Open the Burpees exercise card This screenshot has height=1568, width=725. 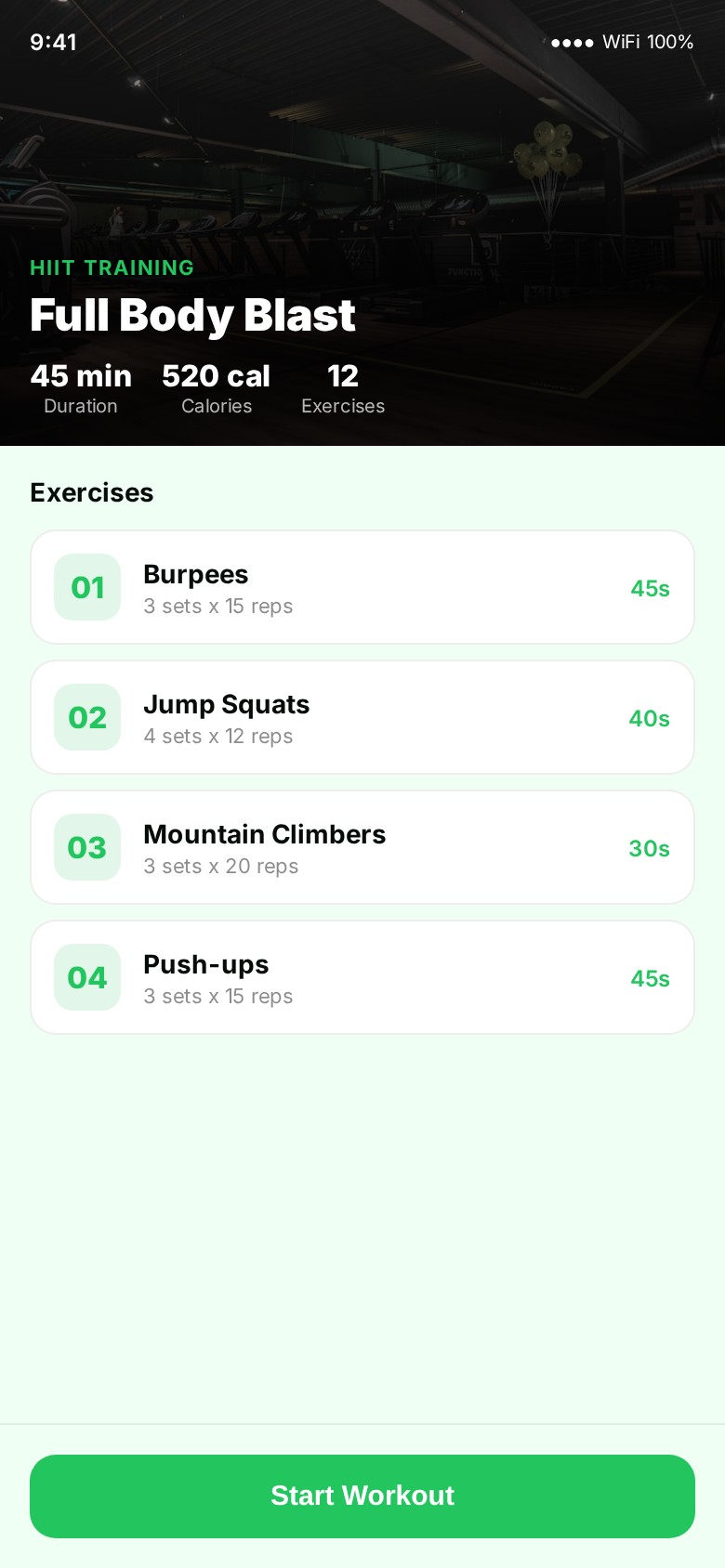pyautogui.click(x=362, y=587)
